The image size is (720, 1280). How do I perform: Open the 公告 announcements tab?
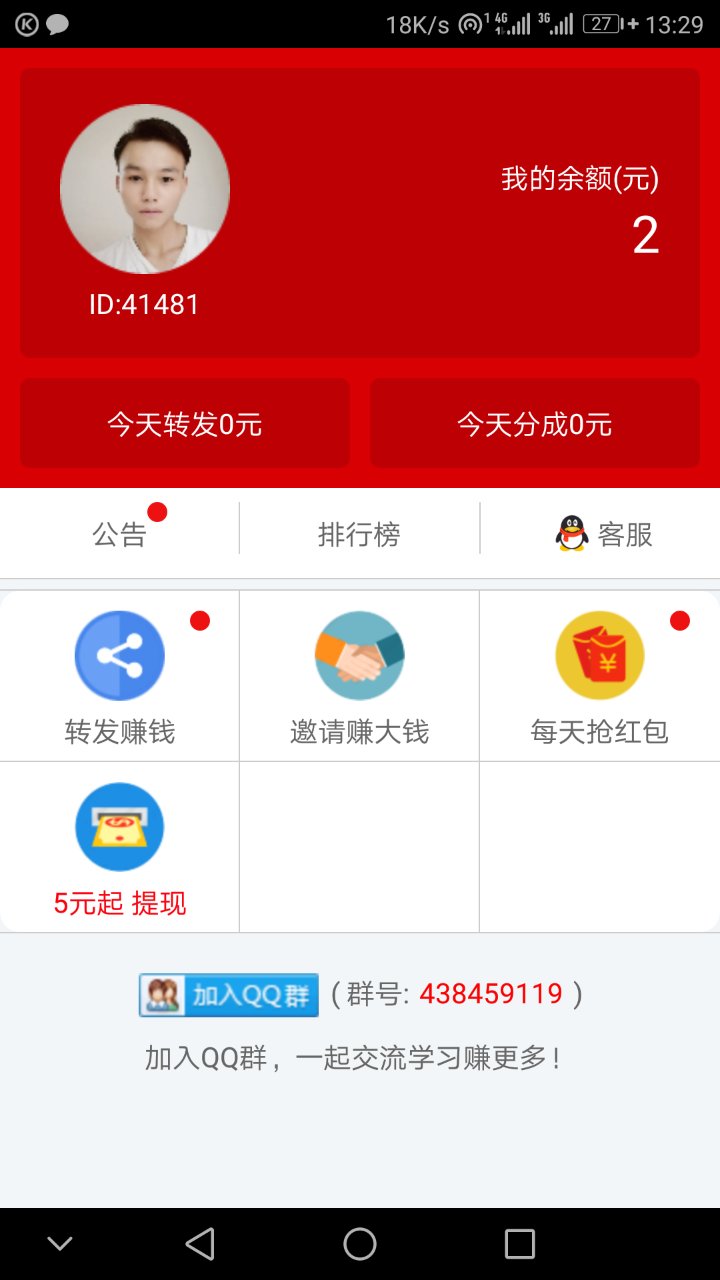coord(122,535)
